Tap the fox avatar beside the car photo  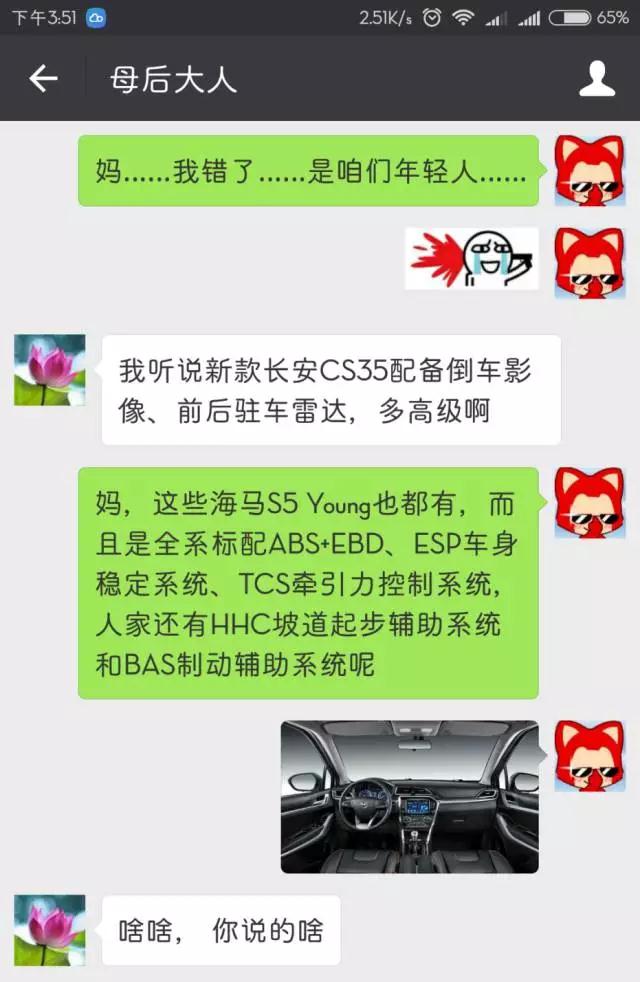point(589,756)
